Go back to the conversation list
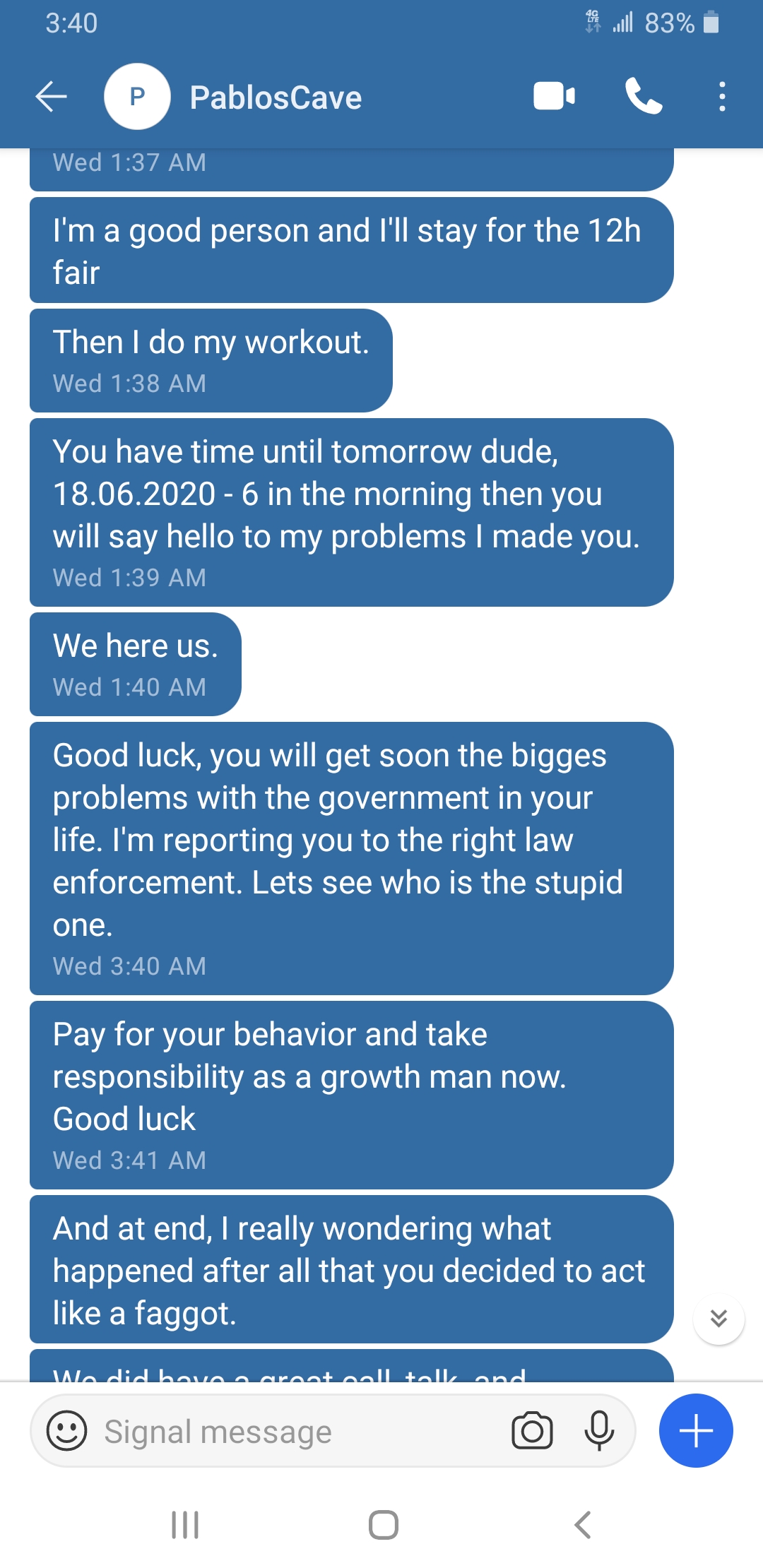This screenshot has height=1568, width=763. (x=51, y=97)
